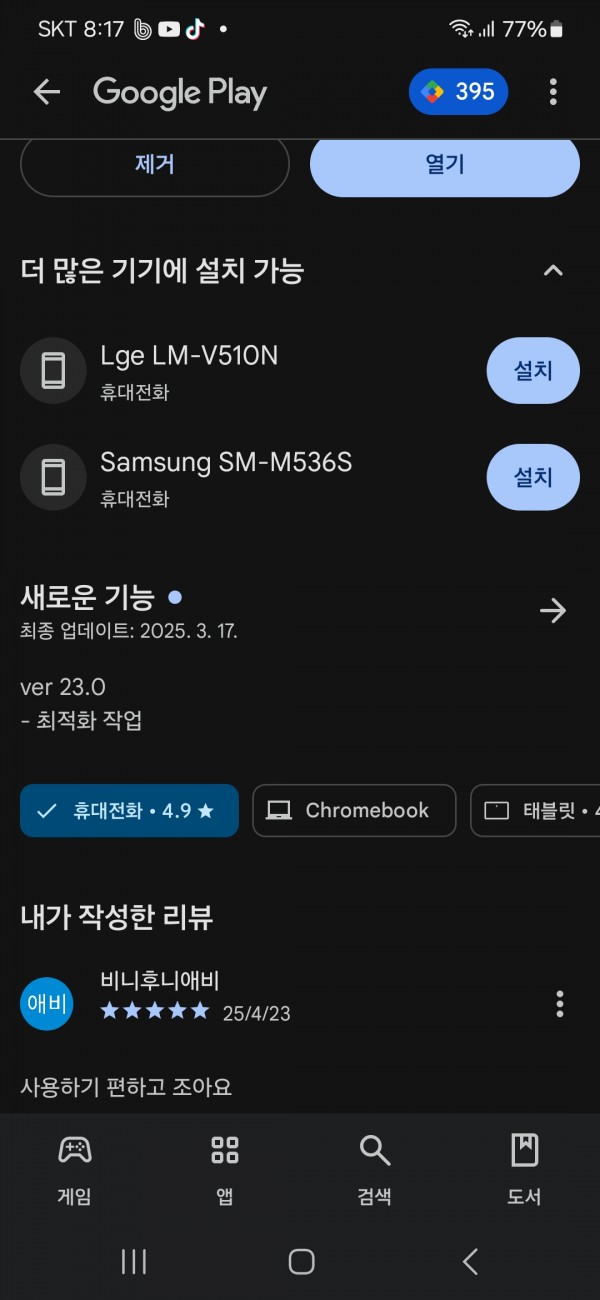Viewport: 600px width, 1300px height.
Task: Open the app with 열기
Action: click(x=445, y=164)
